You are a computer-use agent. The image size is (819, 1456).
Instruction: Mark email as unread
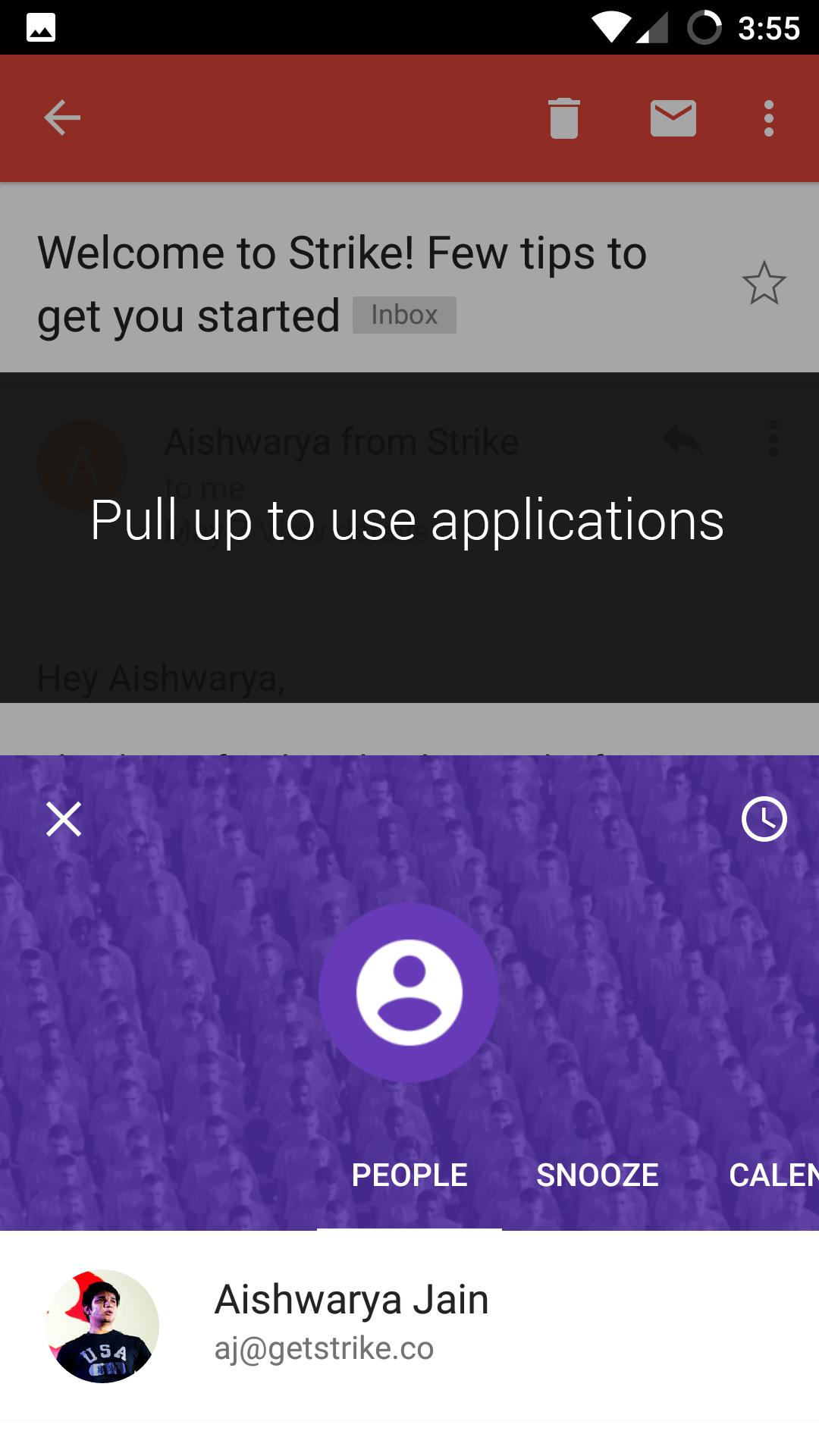point(673,118)
